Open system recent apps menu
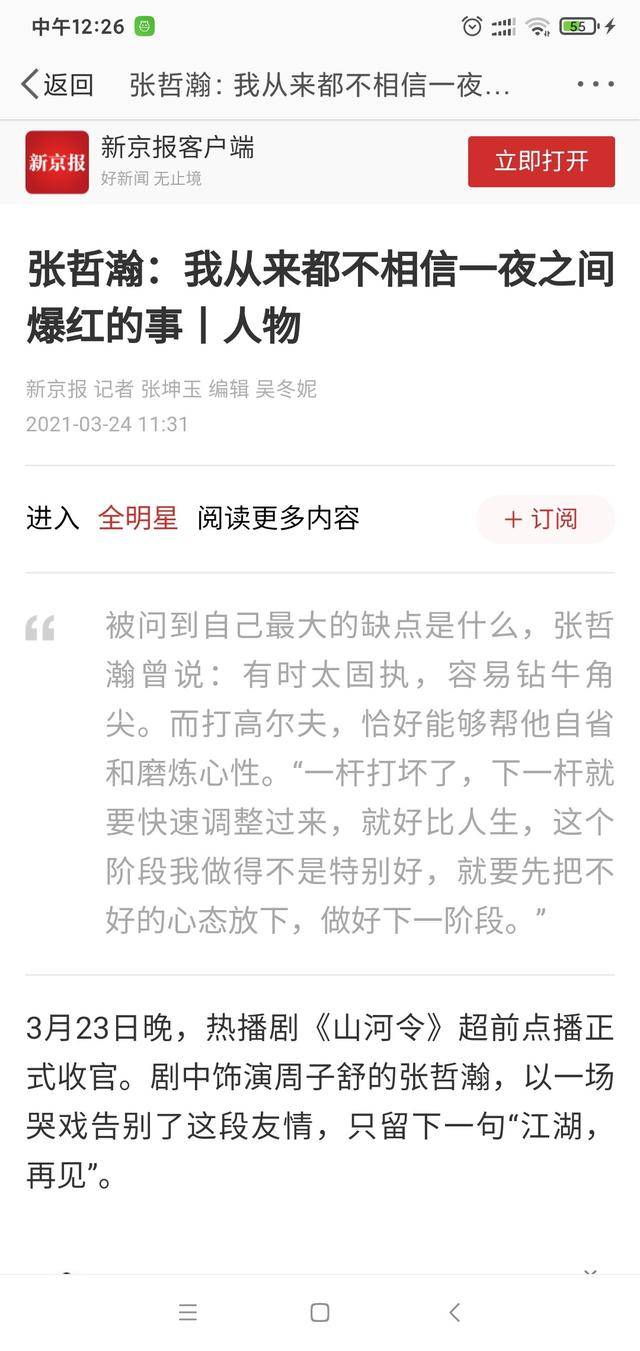Image resolution: width=640 pixels, height=1351 pixels. [x=188, y=1313]
